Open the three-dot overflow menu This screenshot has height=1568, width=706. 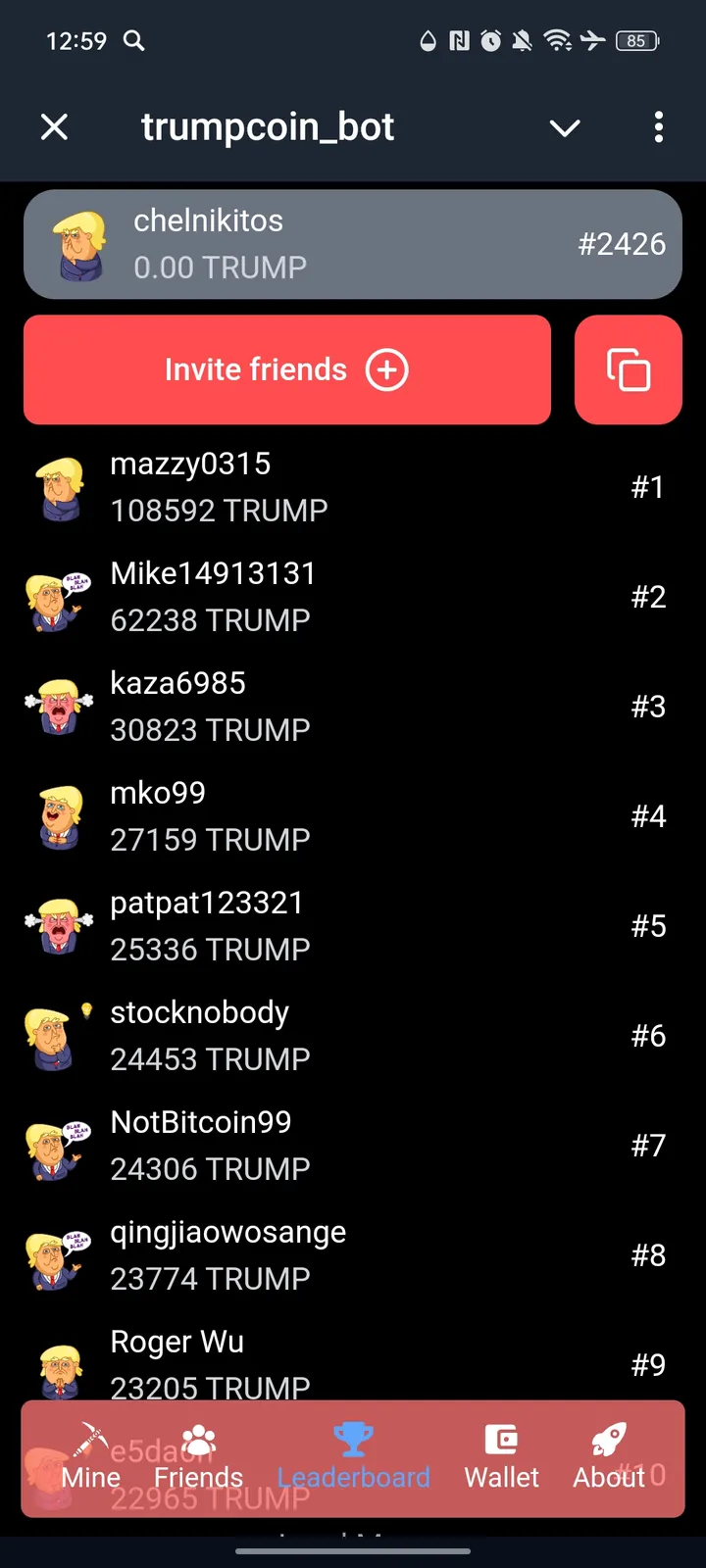[x=658, y=127]
